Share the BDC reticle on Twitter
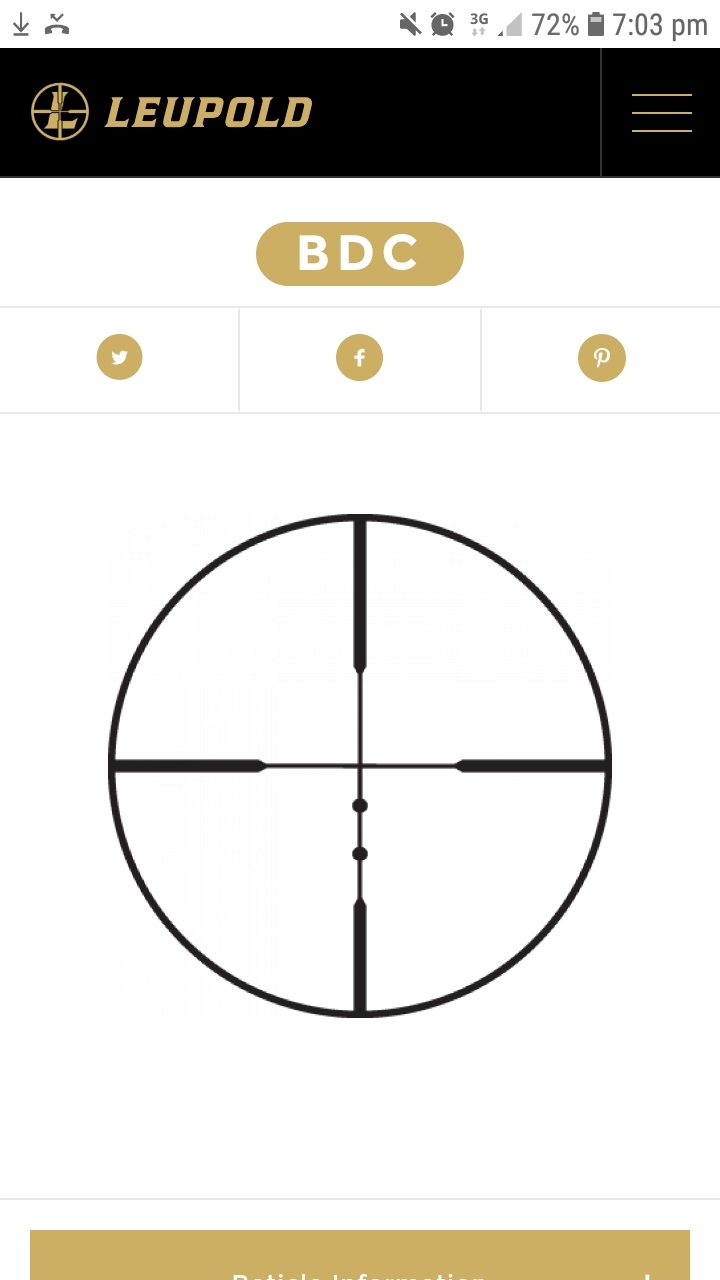 pos(119,357)
